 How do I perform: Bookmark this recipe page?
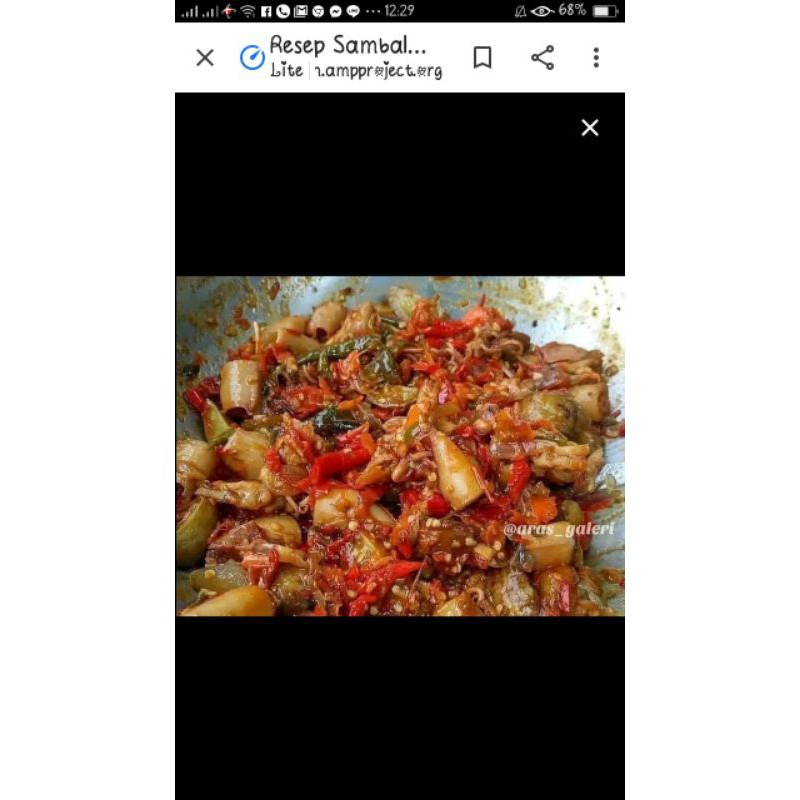click(482, 58)
